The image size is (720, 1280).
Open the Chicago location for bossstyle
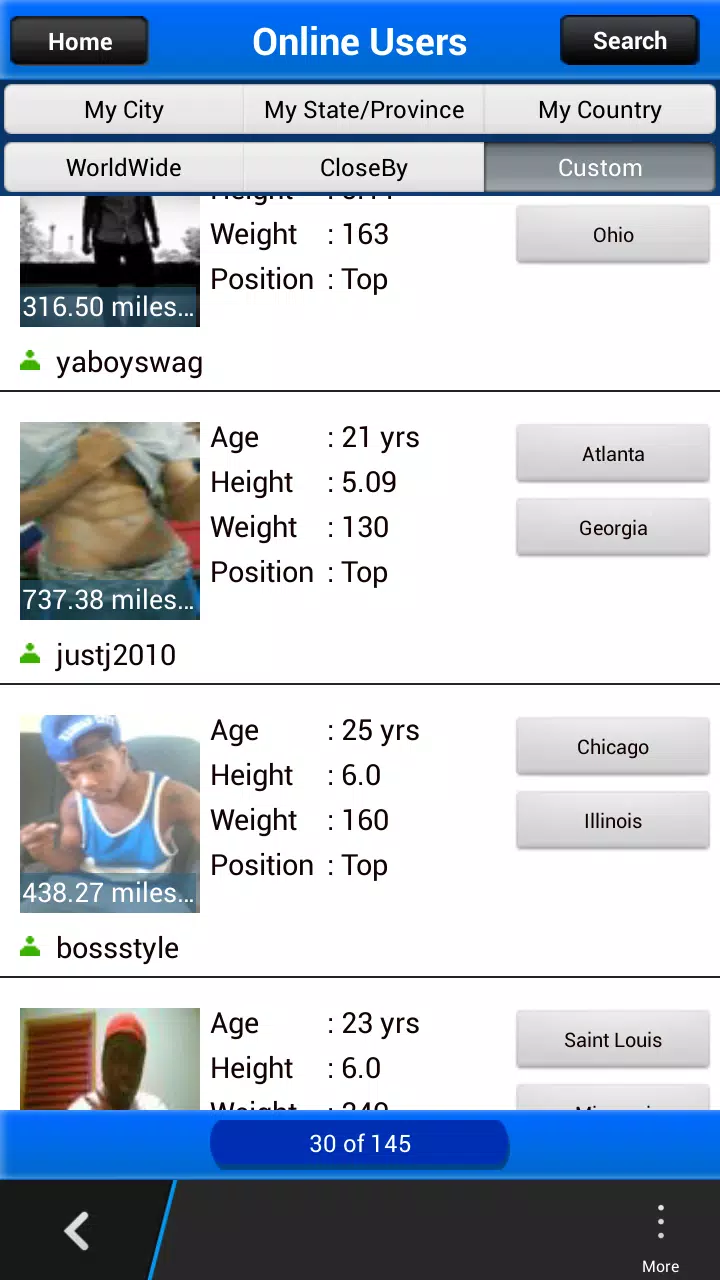612,747
